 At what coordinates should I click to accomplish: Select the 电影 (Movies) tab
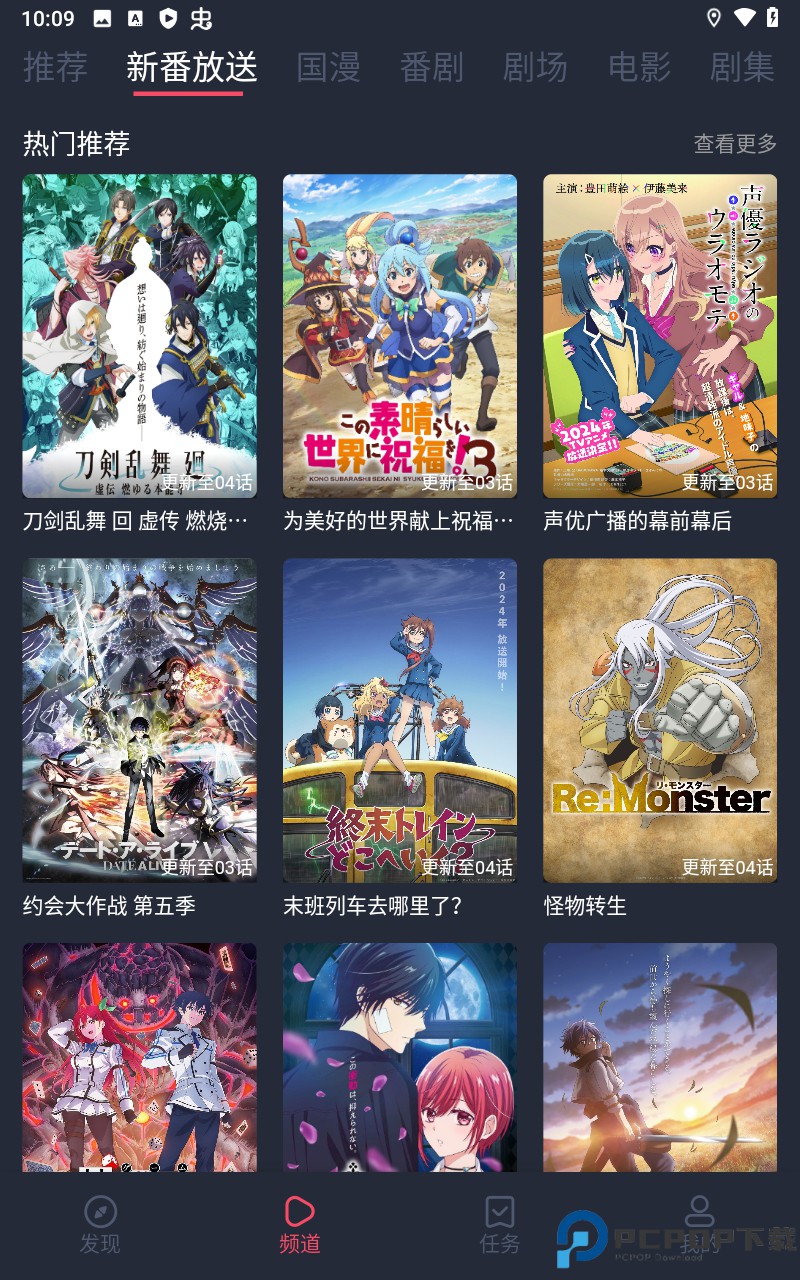pyautogui.click(x=640, y=67)
